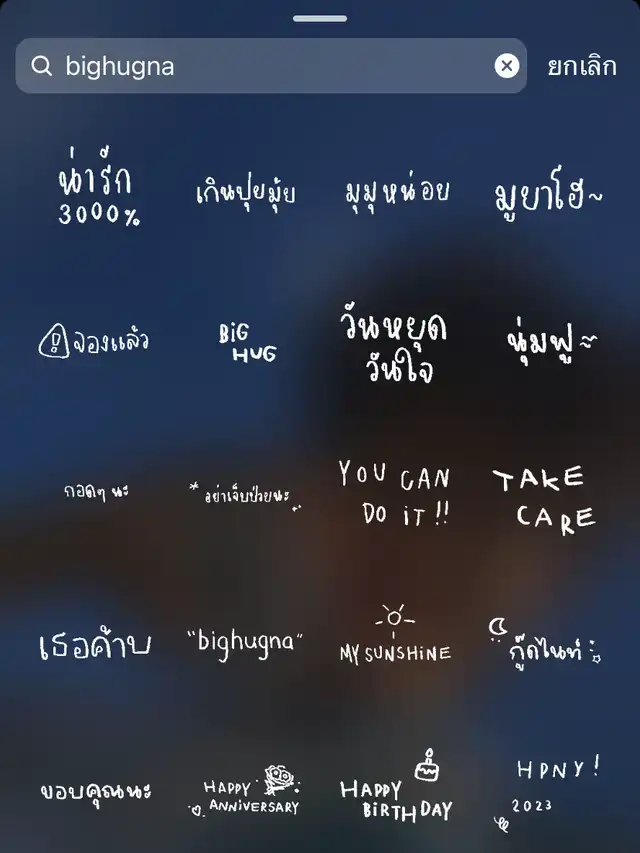Tap ยกเลิก to cancel search
This screenshot has height=853, width=640.
582,66
